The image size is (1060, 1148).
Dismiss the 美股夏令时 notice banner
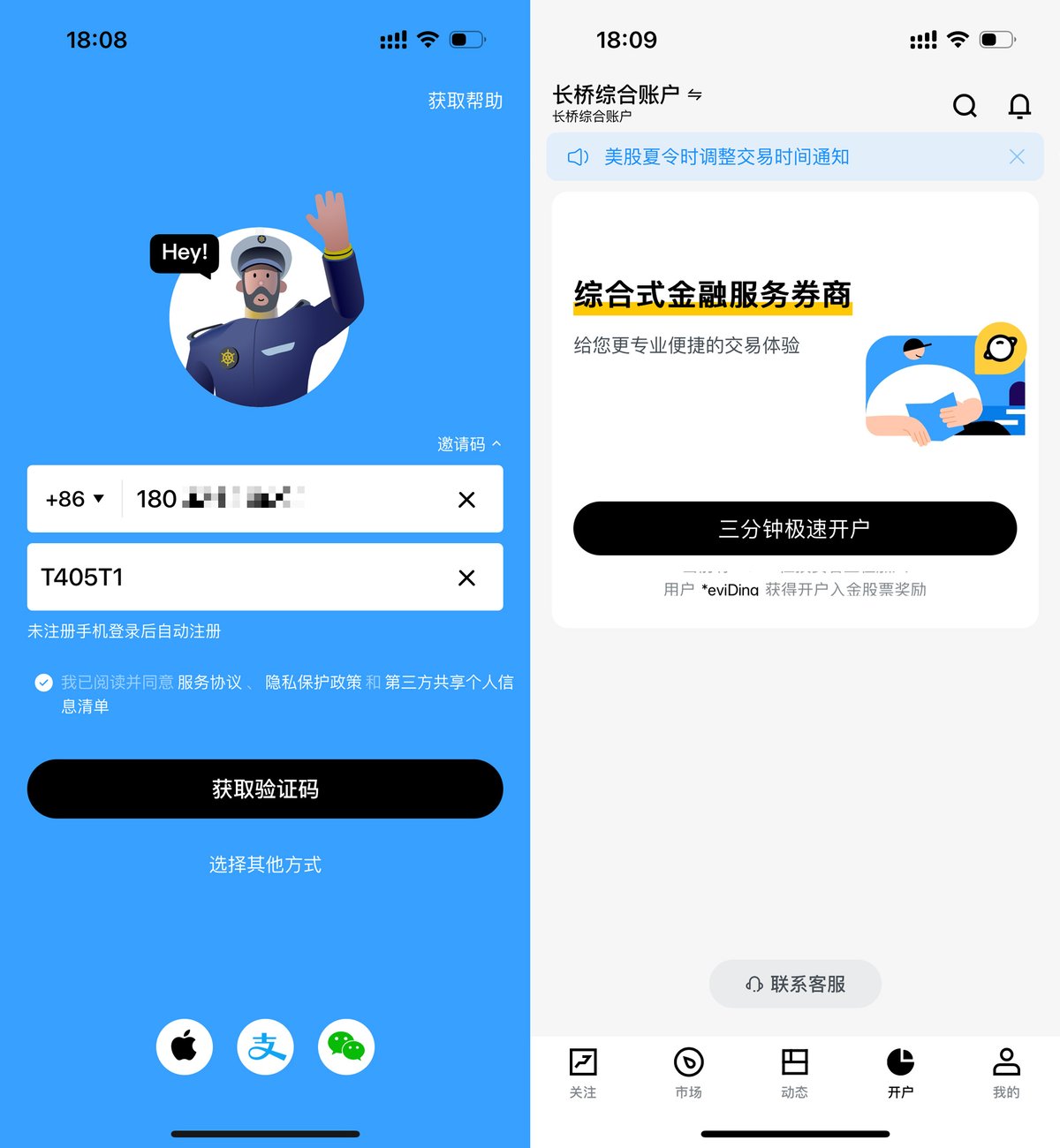[1017, 156]
